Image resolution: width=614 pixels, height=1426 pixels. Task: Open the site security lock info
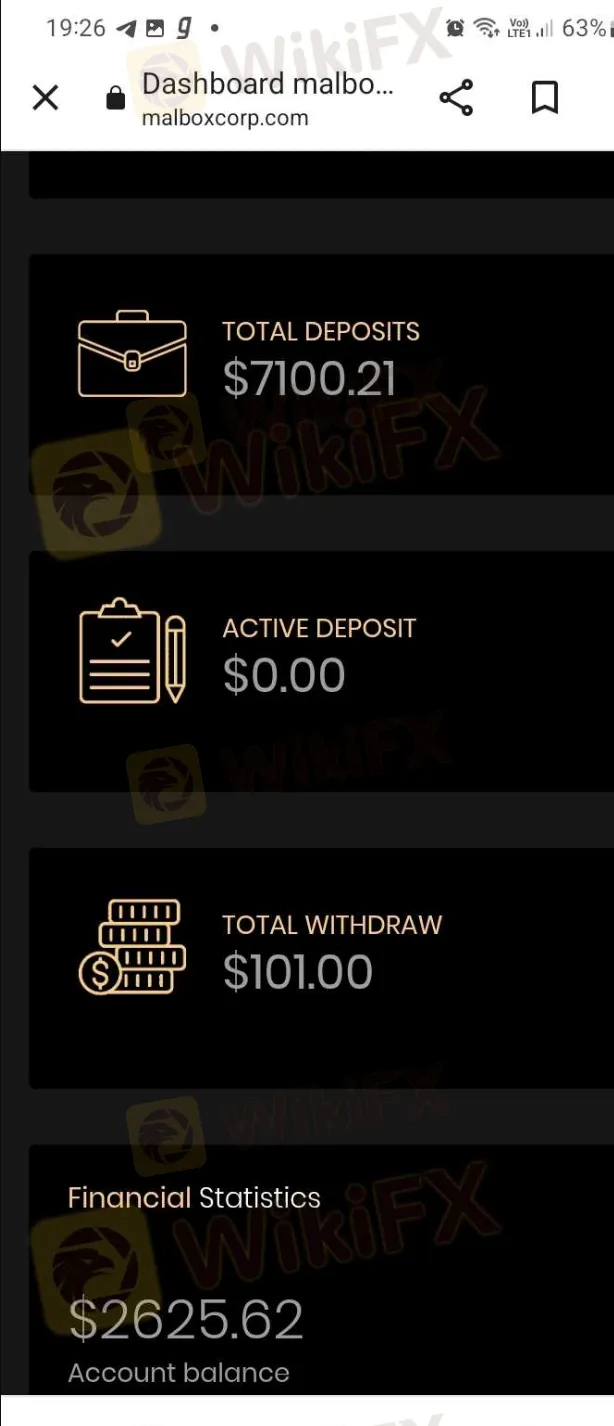[x=115, y=98]
